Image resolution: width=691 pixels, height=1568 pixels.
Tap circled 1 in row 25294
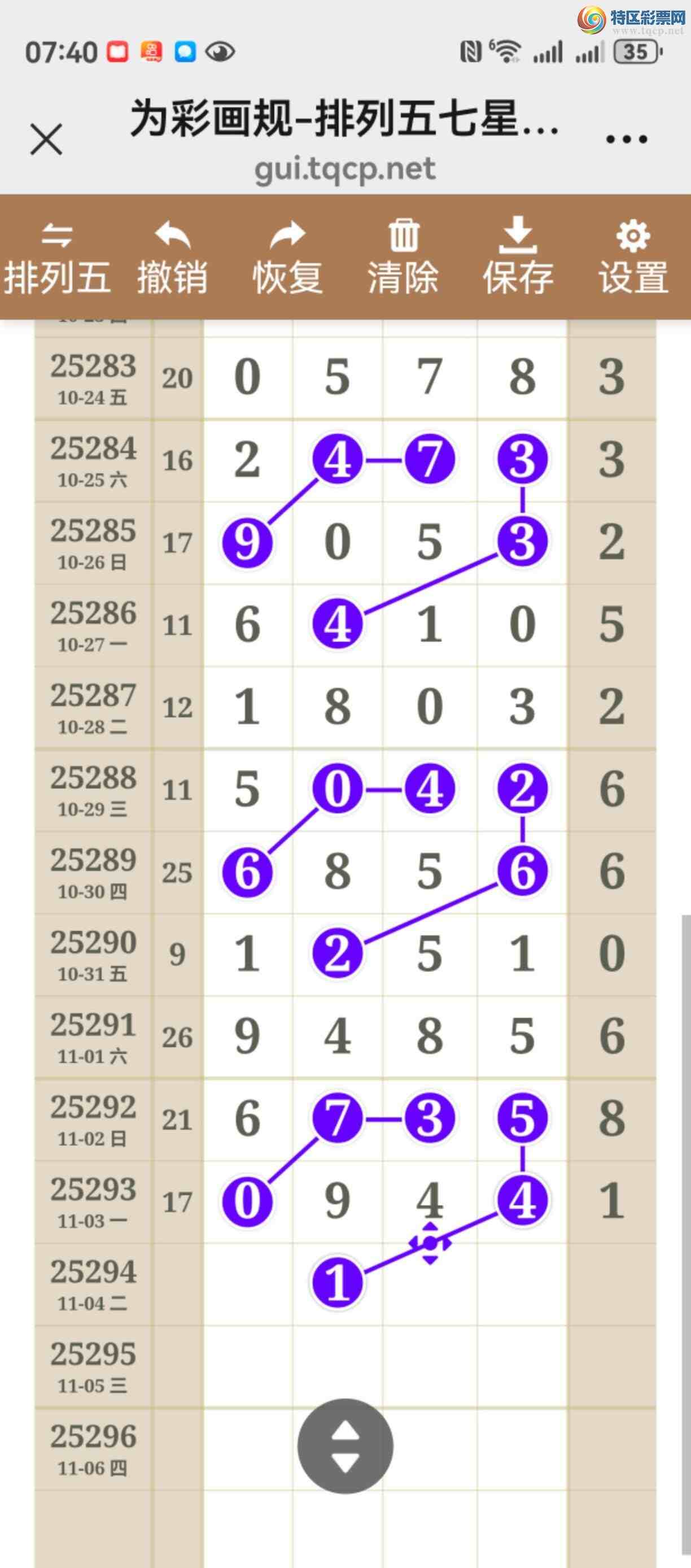pos(338,1283)
